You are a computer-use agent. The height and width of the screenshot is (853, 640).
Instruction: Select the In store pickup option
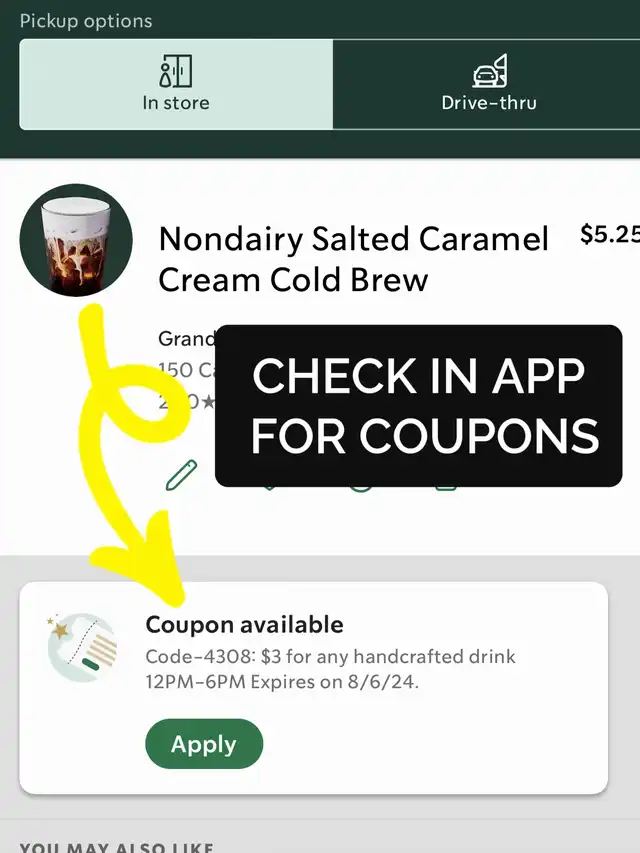(x=176, y=85)
